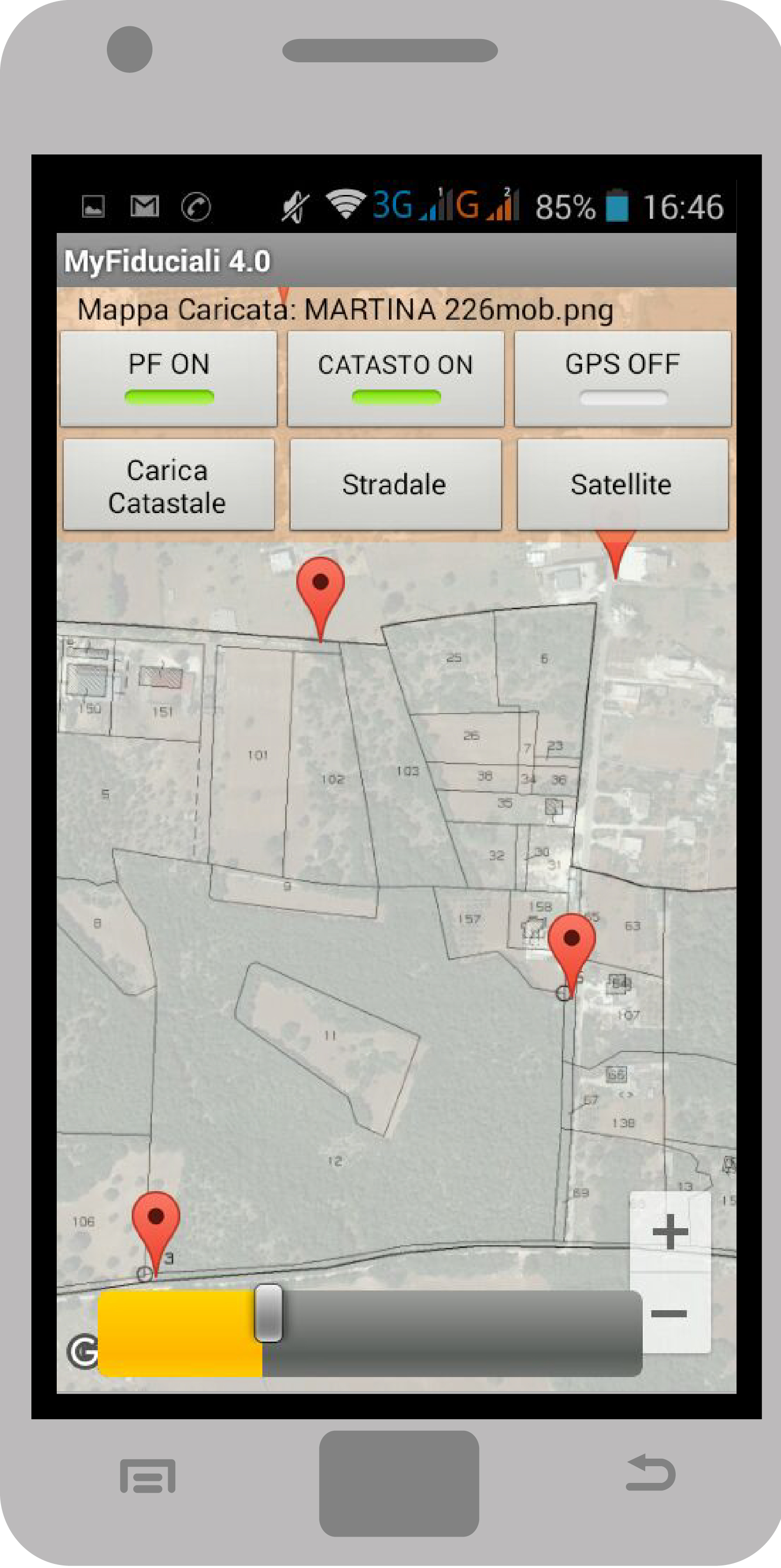Open the system menu key
Screen dimensions: 781x1568
point(148,1475)
